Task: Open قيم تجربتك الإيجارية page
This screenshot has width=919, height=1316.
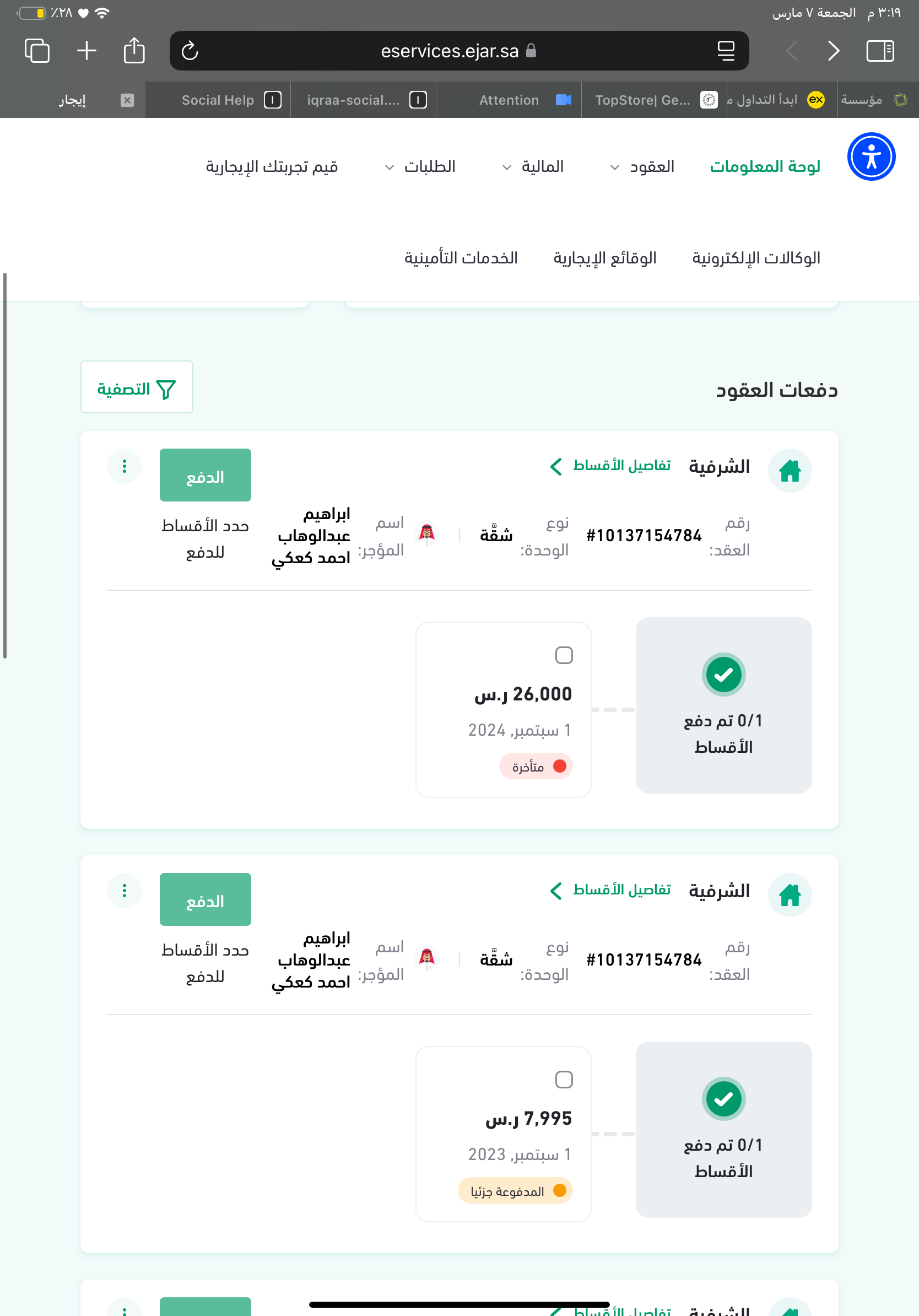Action: pos(272,167)
